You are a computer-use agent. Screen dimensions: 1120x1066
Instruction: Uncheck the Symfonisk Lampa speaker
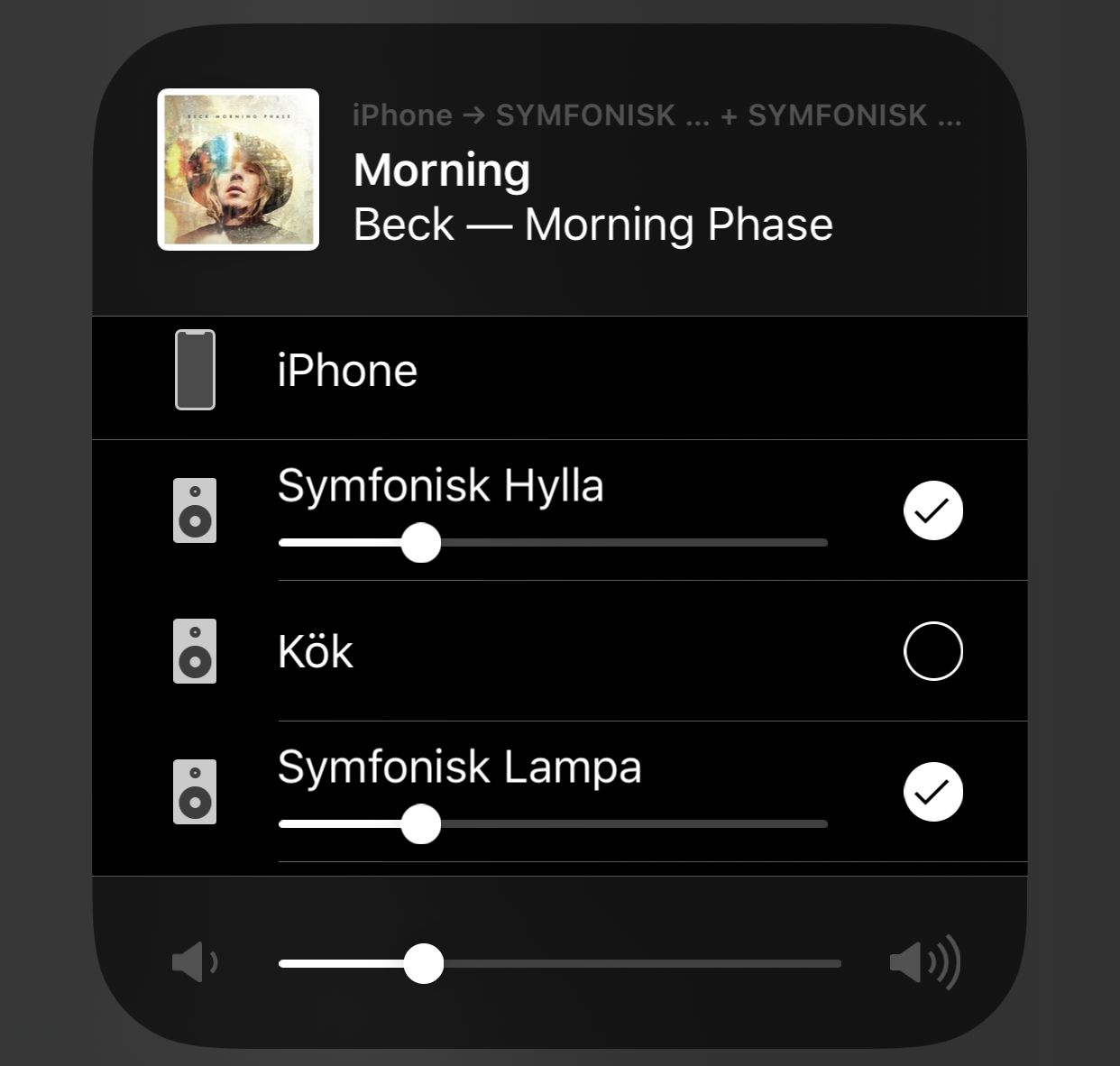932,792
